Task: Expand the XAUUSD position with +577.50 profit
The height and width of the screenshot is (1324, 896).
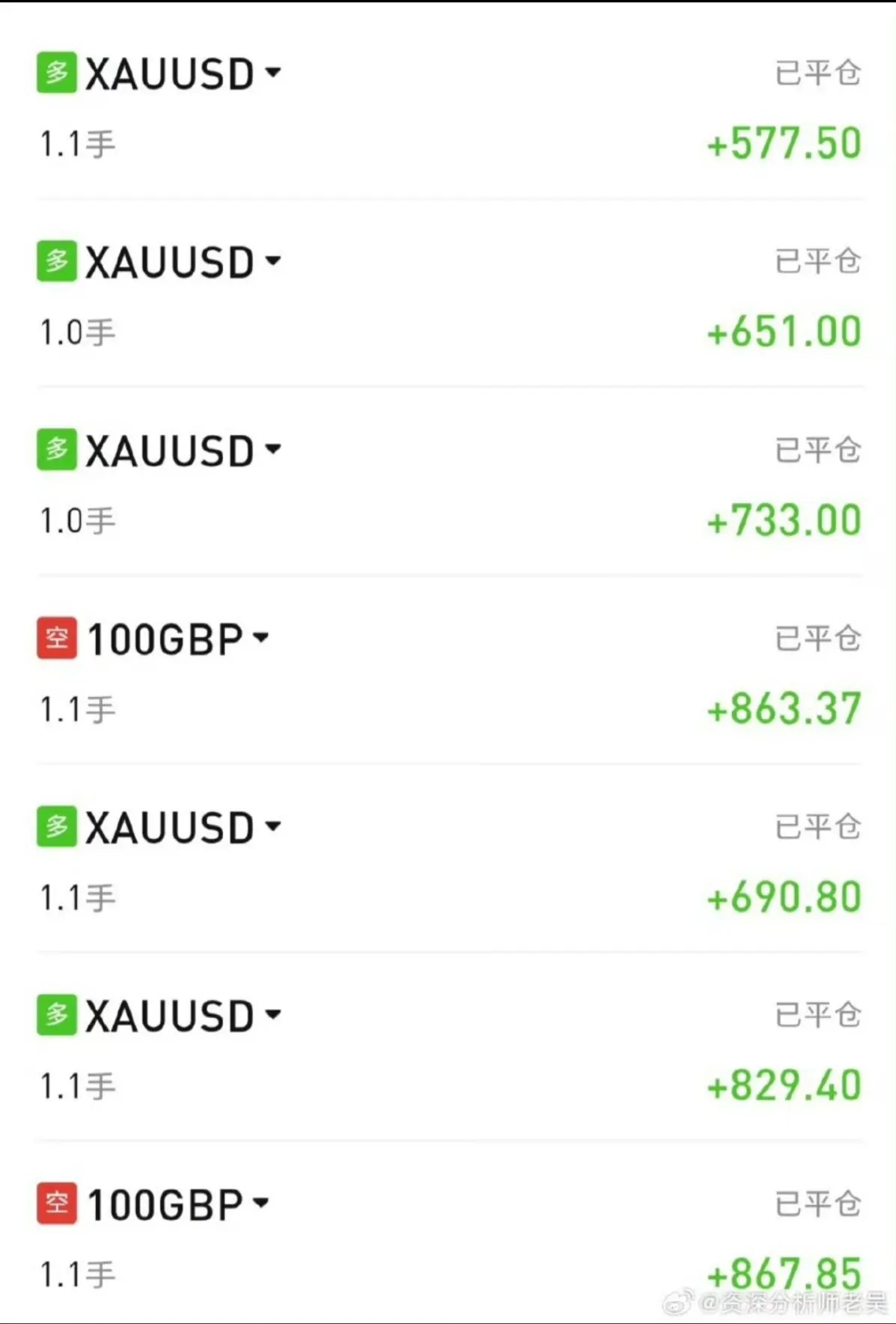Action: pyautogui.click(x=273, y=73)
